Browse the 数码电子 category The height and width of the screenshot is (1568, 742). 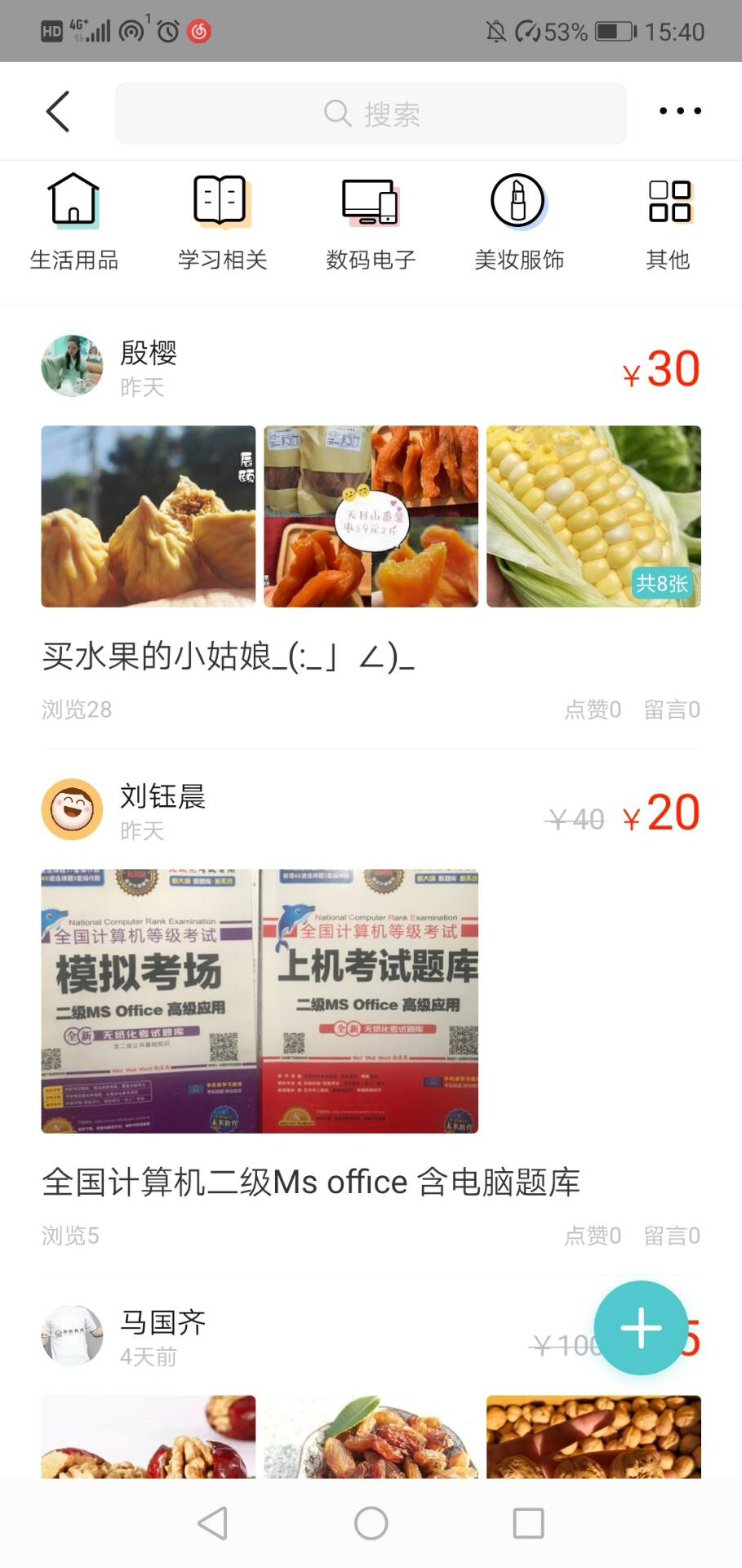(x=371, y=222)
